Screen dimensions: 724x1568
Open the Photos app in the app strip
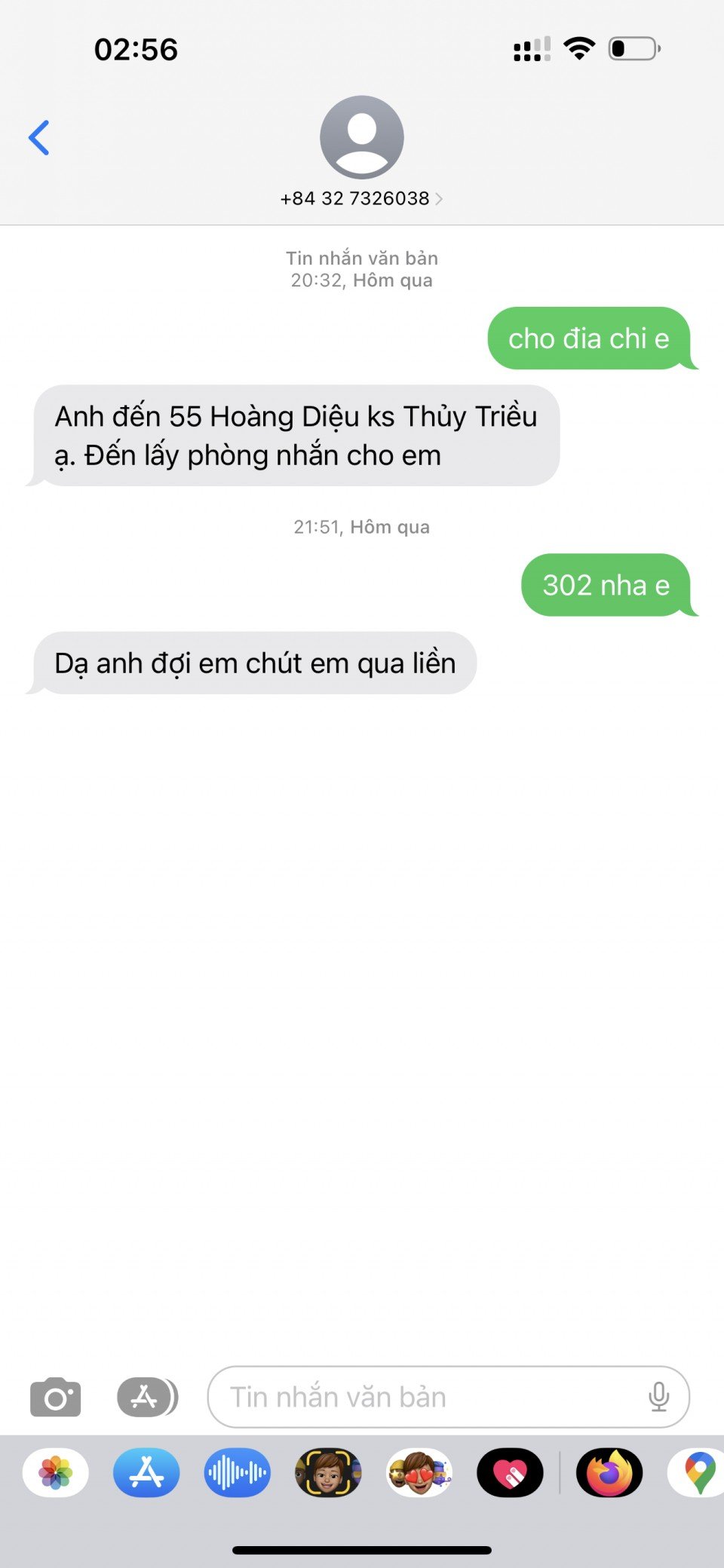click(x=56, y=1472)
